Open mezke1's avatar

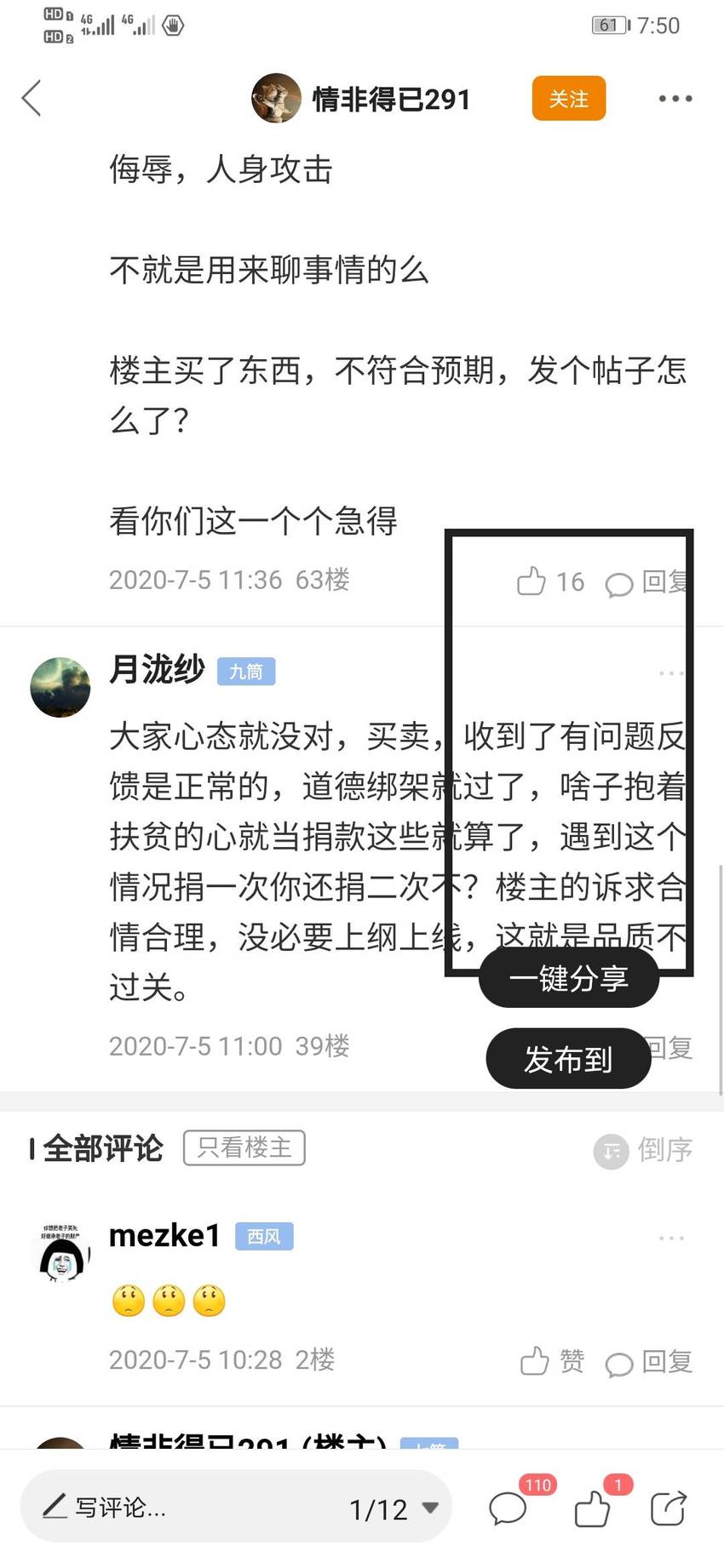click(60, 1252)
